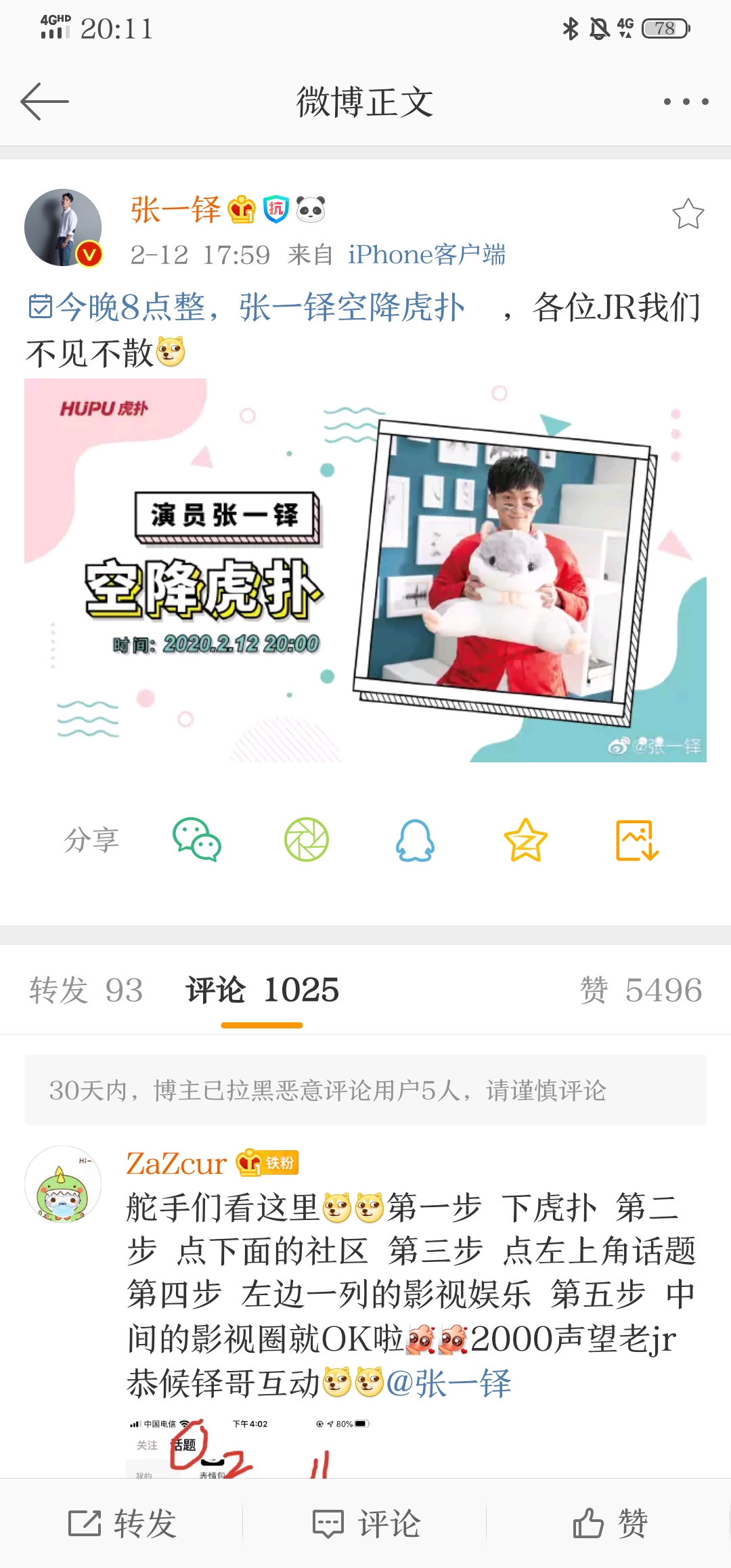The width and height of the screenshot is (731, 1568).
Task: Switch to the 转发 93 tab
Action: [x=86, y=990]
